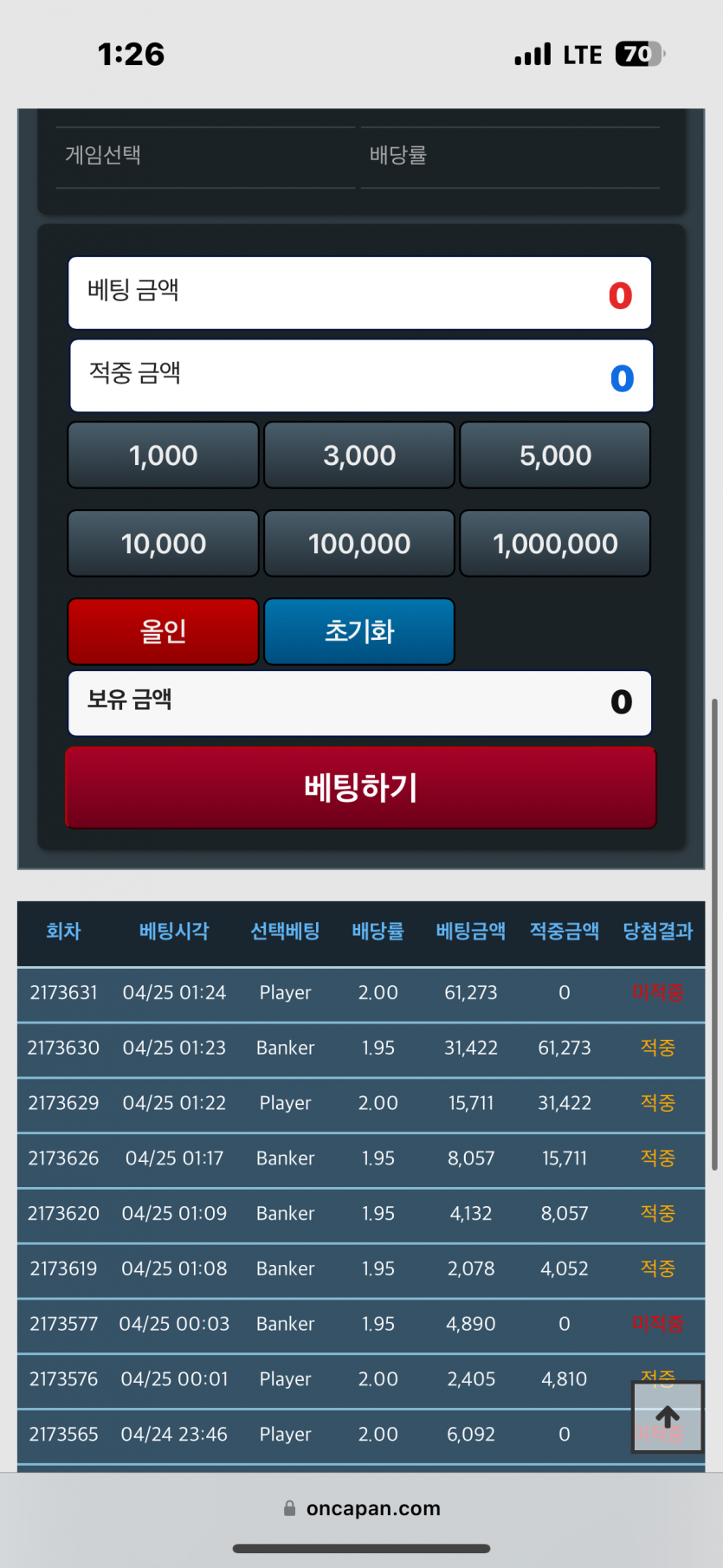Viewport: 723px width, 1568px height.
Task: Place the bet with 베팅하기
Action: click(360, 788)
